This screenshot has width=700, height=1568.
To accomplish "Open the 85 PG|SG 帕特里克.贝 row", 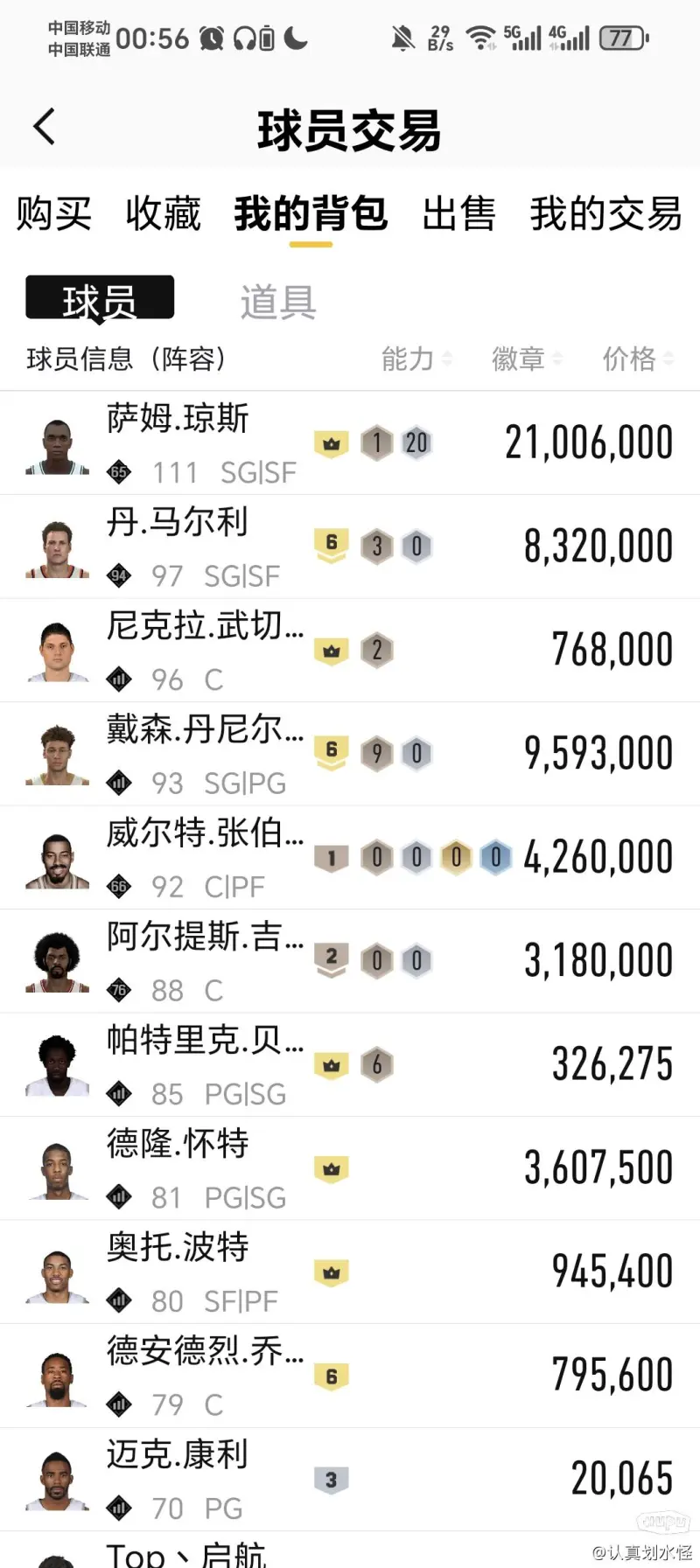I will (x=350, y=1065).
